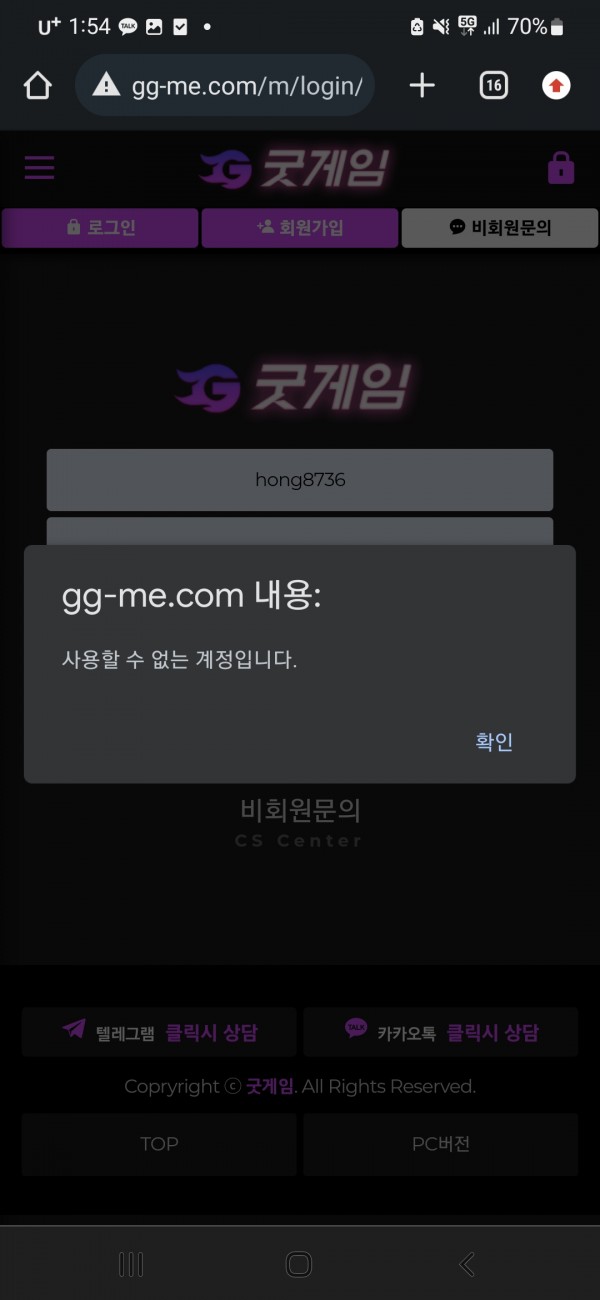Go to the browser home page

37,86
